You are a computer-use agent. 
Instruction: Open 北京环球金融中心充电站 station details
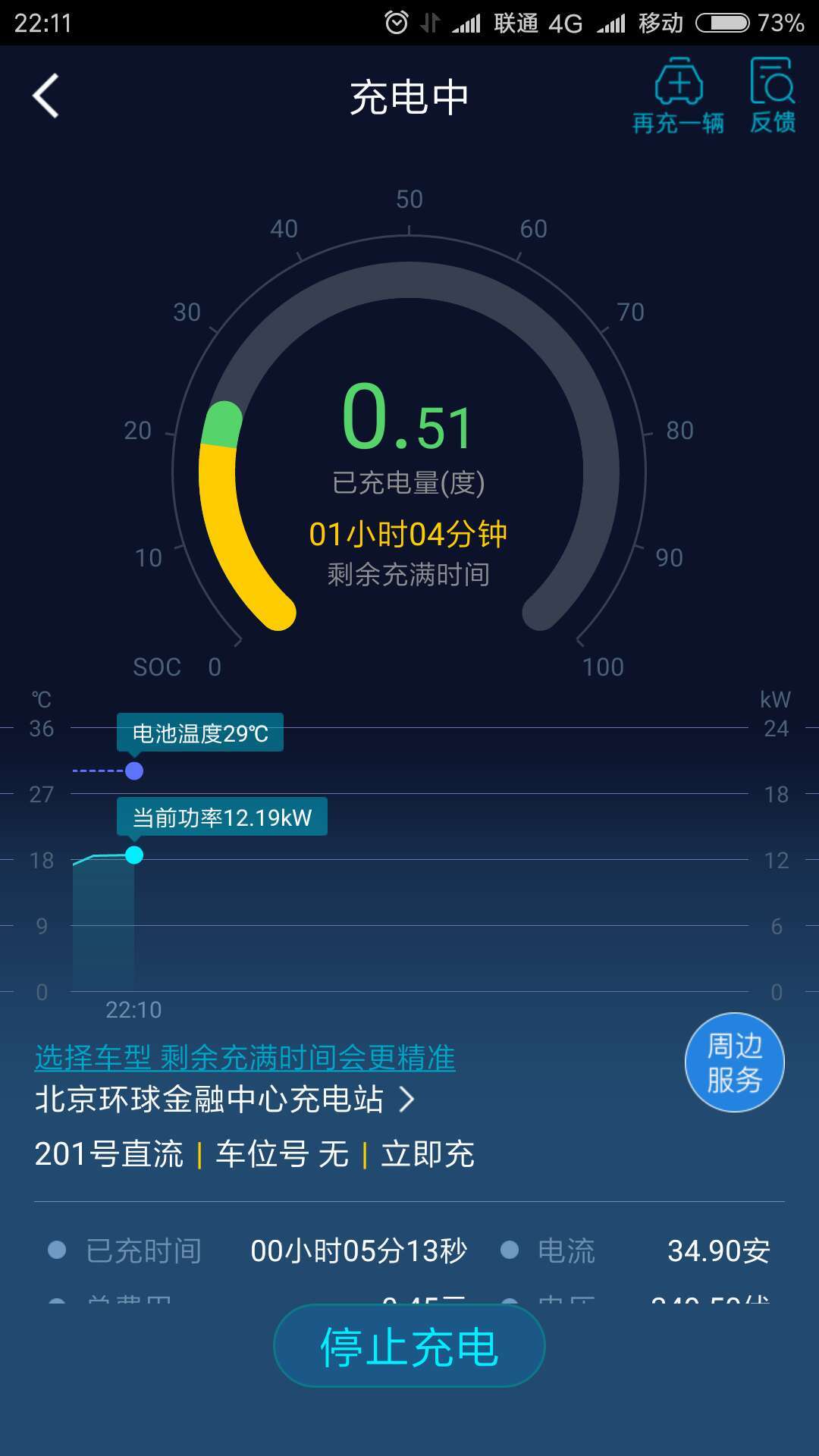point(225,1100)
